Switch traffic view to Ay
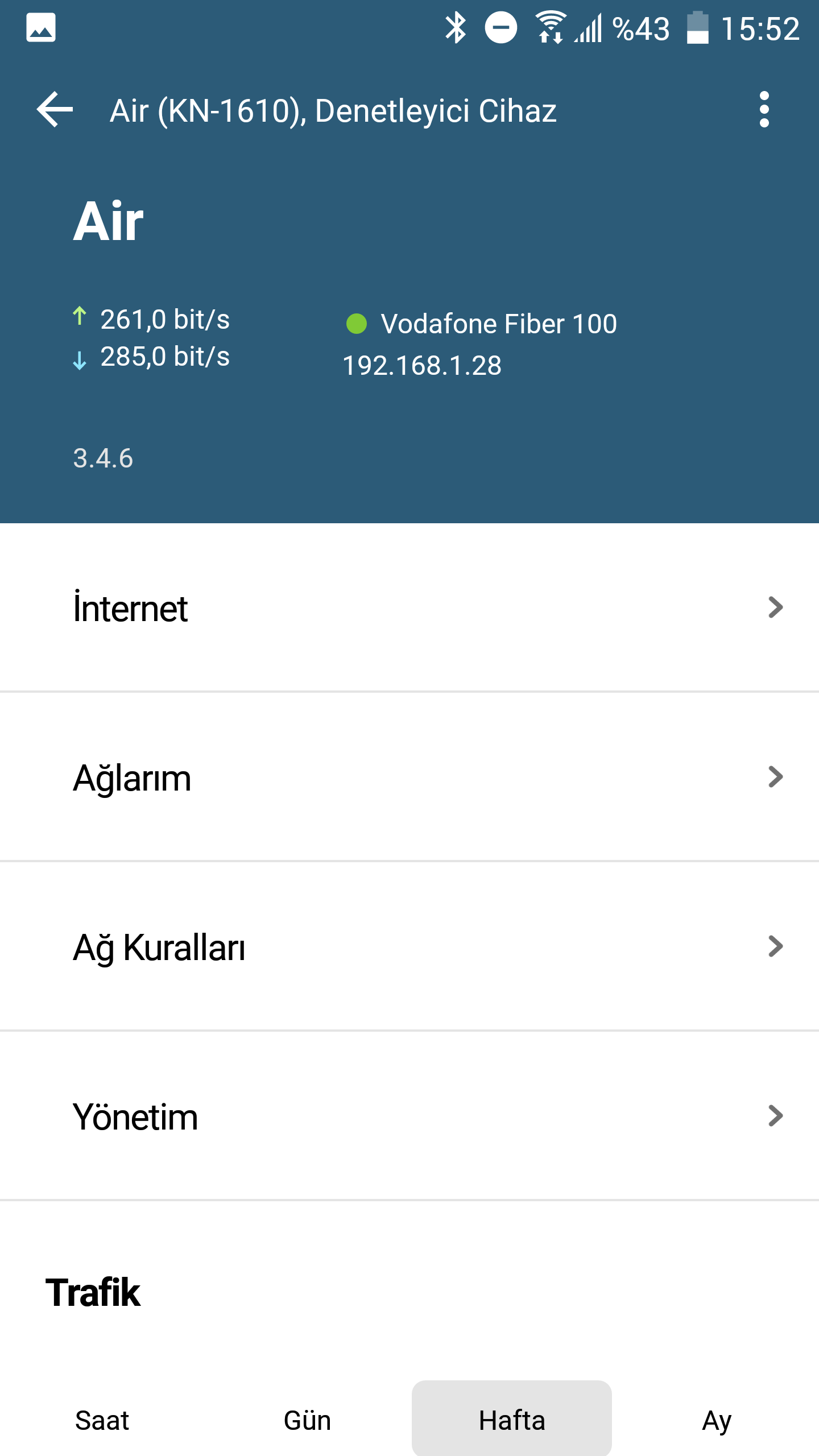 717,1420
